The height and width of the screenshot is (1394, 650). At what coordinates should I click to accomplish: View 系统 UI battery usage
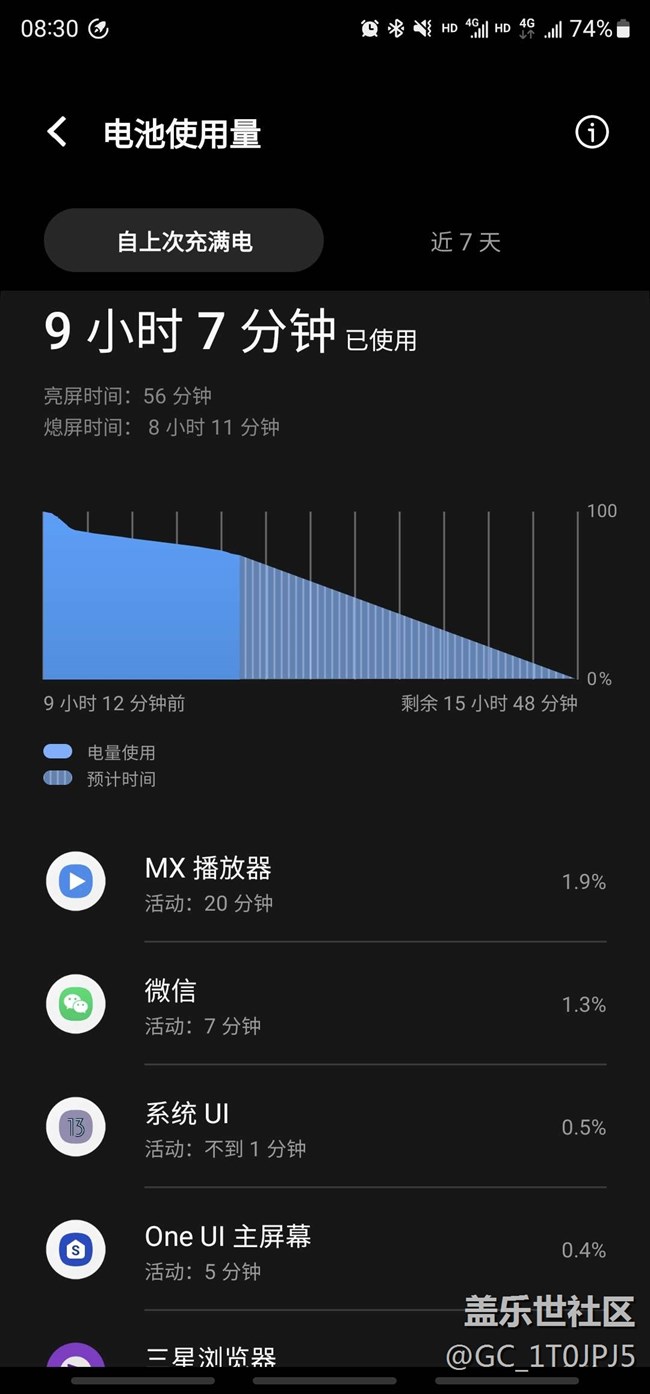325,1127
